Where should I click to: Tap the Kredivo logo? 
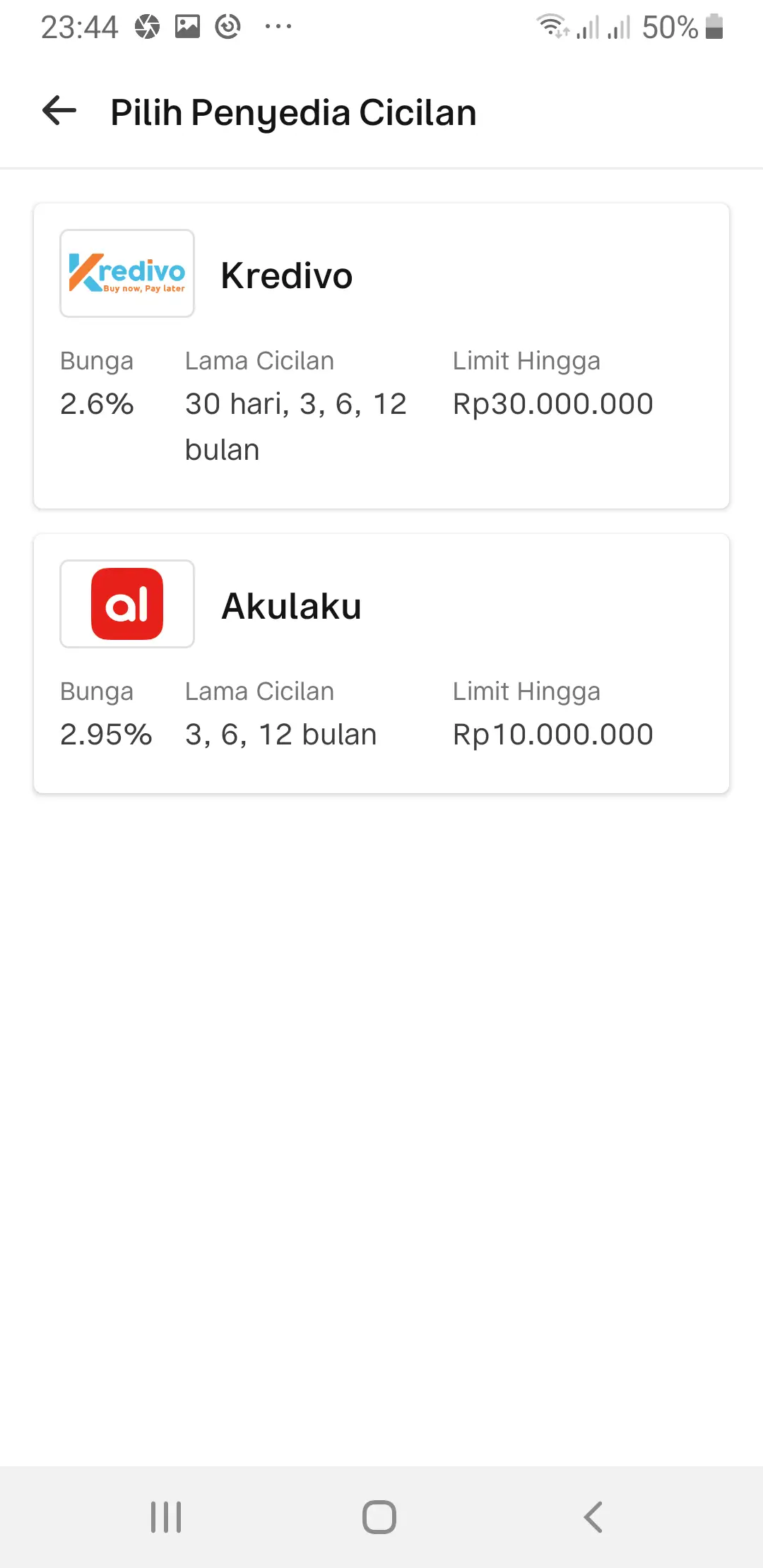(x=127, y=274)
